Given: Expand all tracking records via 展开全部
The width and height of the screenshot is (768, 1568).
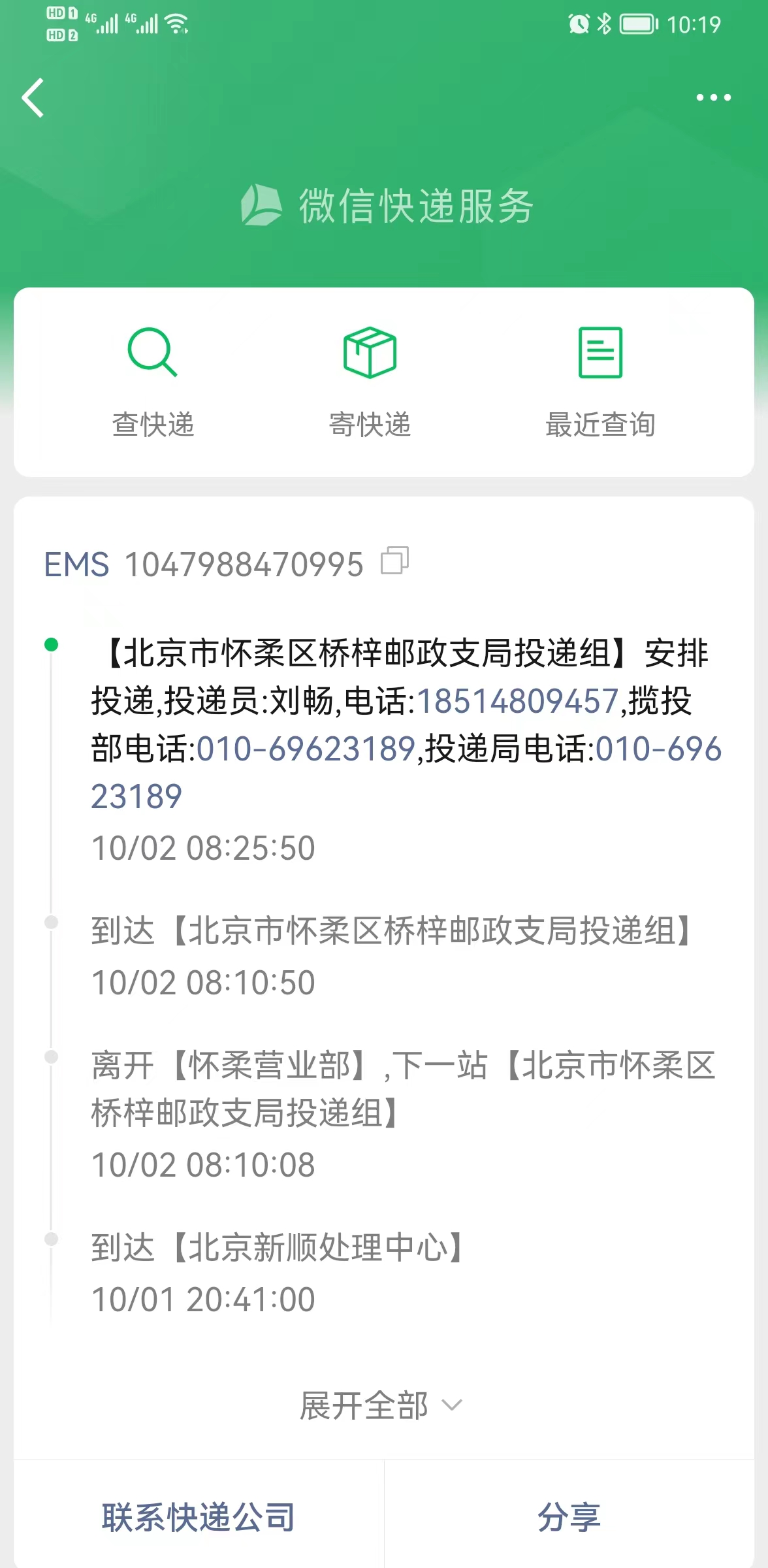Looking at the screenshot, I should 381,1405.
